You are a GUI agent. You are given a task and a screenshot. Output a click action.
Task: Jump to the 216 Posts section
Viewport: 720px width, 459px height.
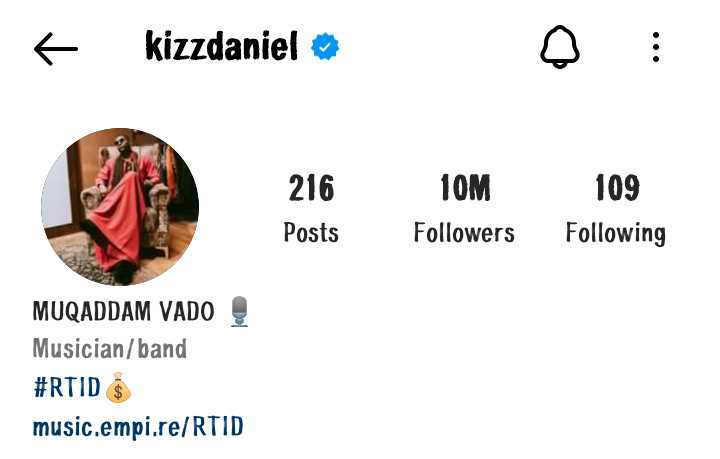click(311, 208)
